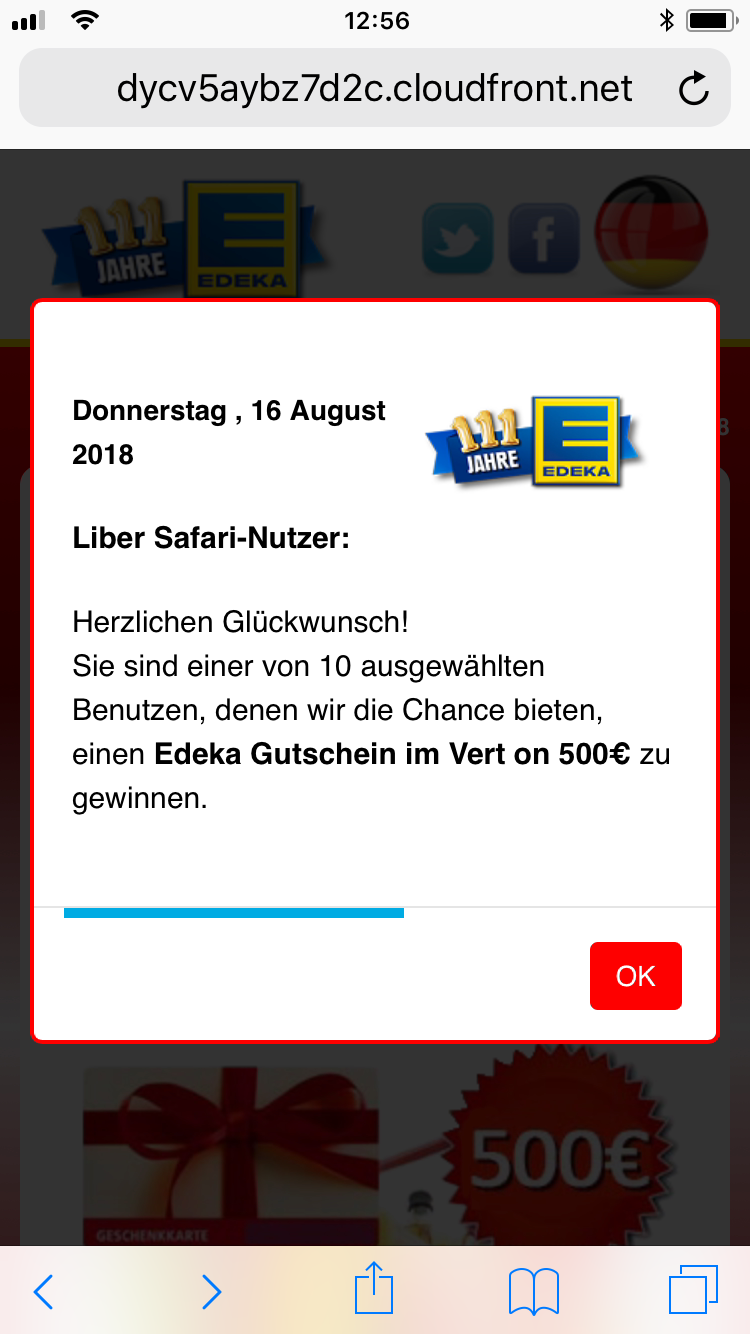Open the bookmarks book icon
750x1334 pixels.
(533, 1292)
